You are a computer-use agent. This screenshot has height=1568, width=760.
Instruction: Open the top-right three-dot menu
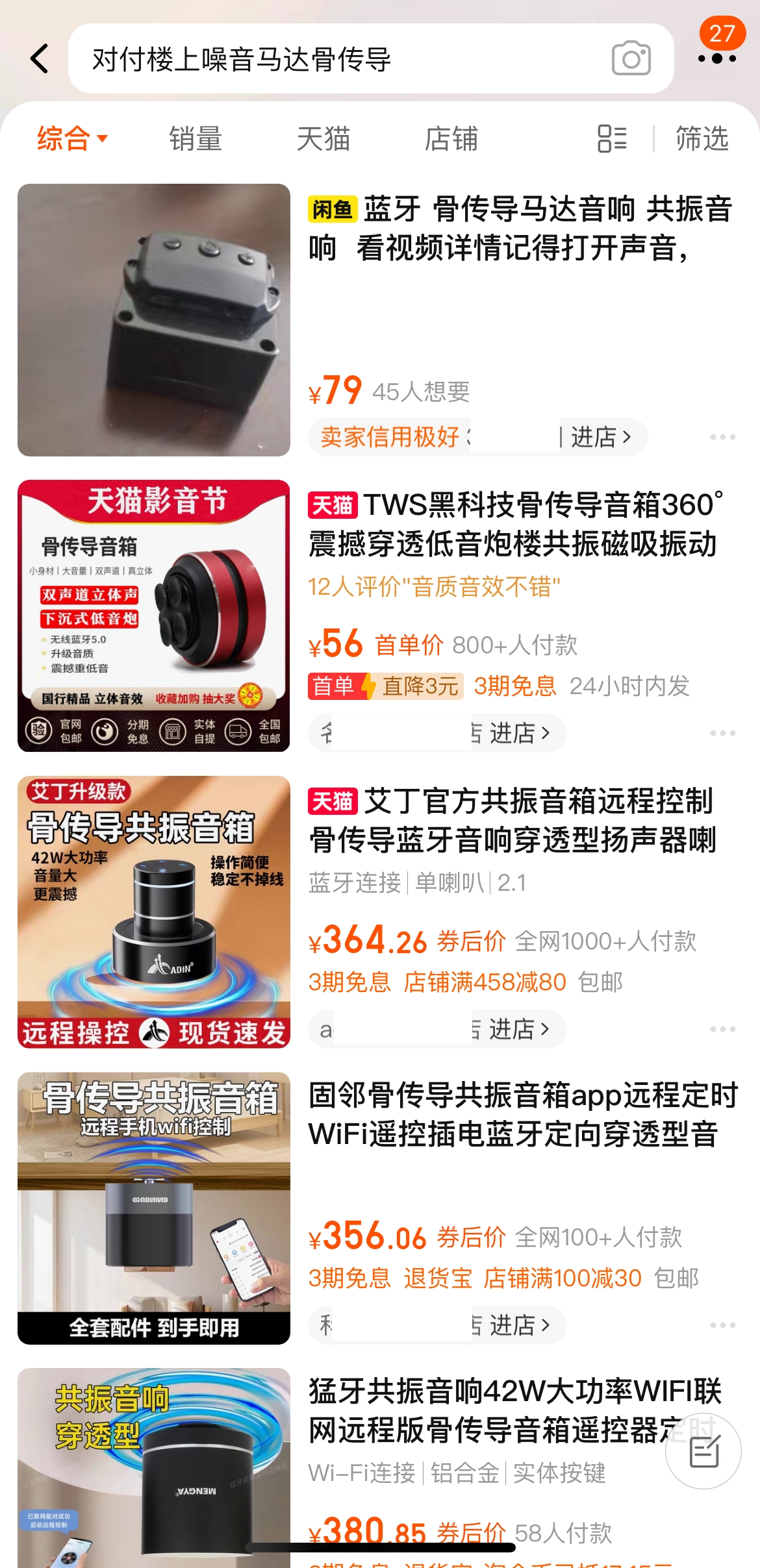coord(716,59)
